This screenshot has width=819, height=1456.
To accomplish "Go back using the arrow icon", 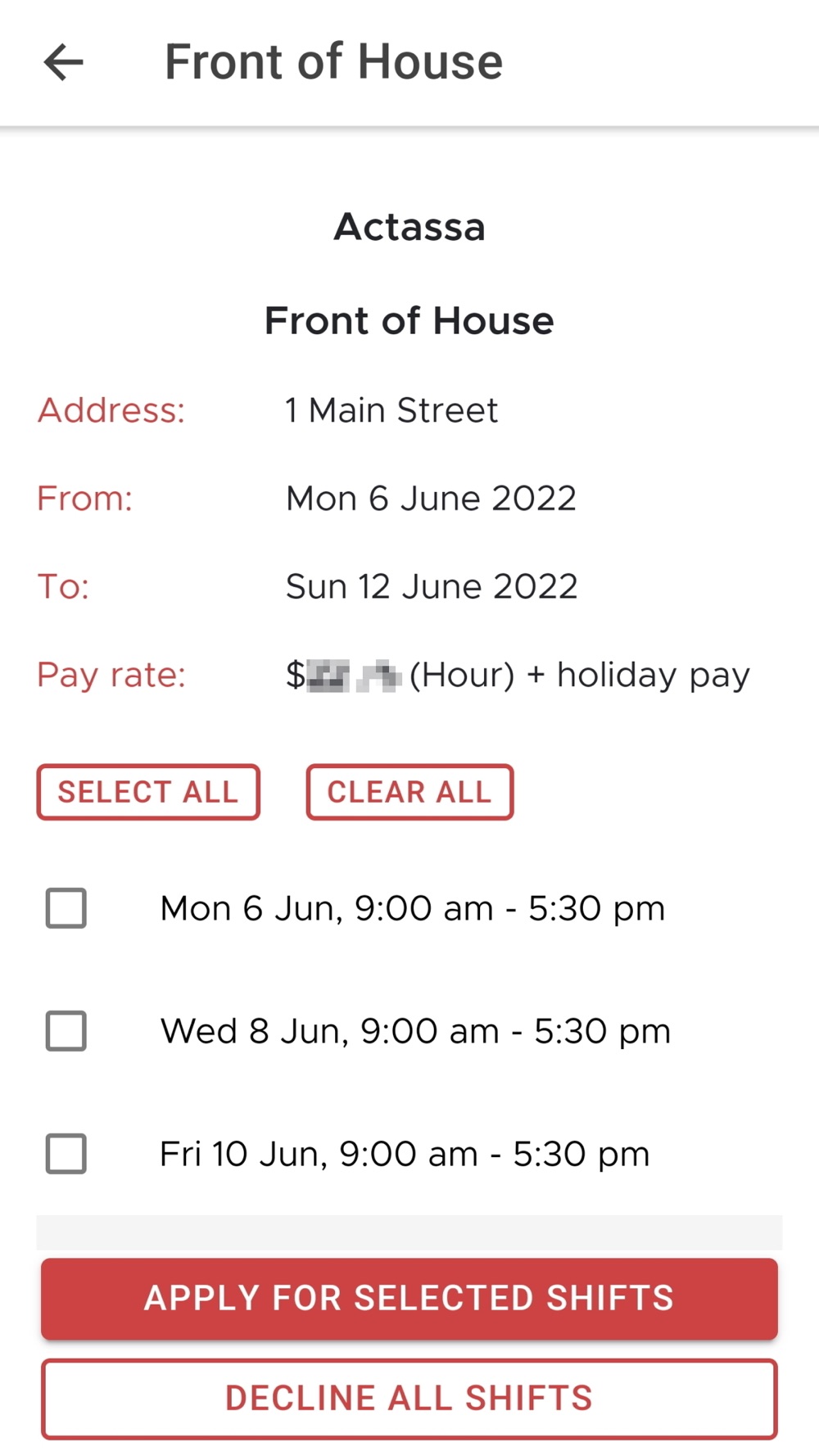I will click(64, 62).
